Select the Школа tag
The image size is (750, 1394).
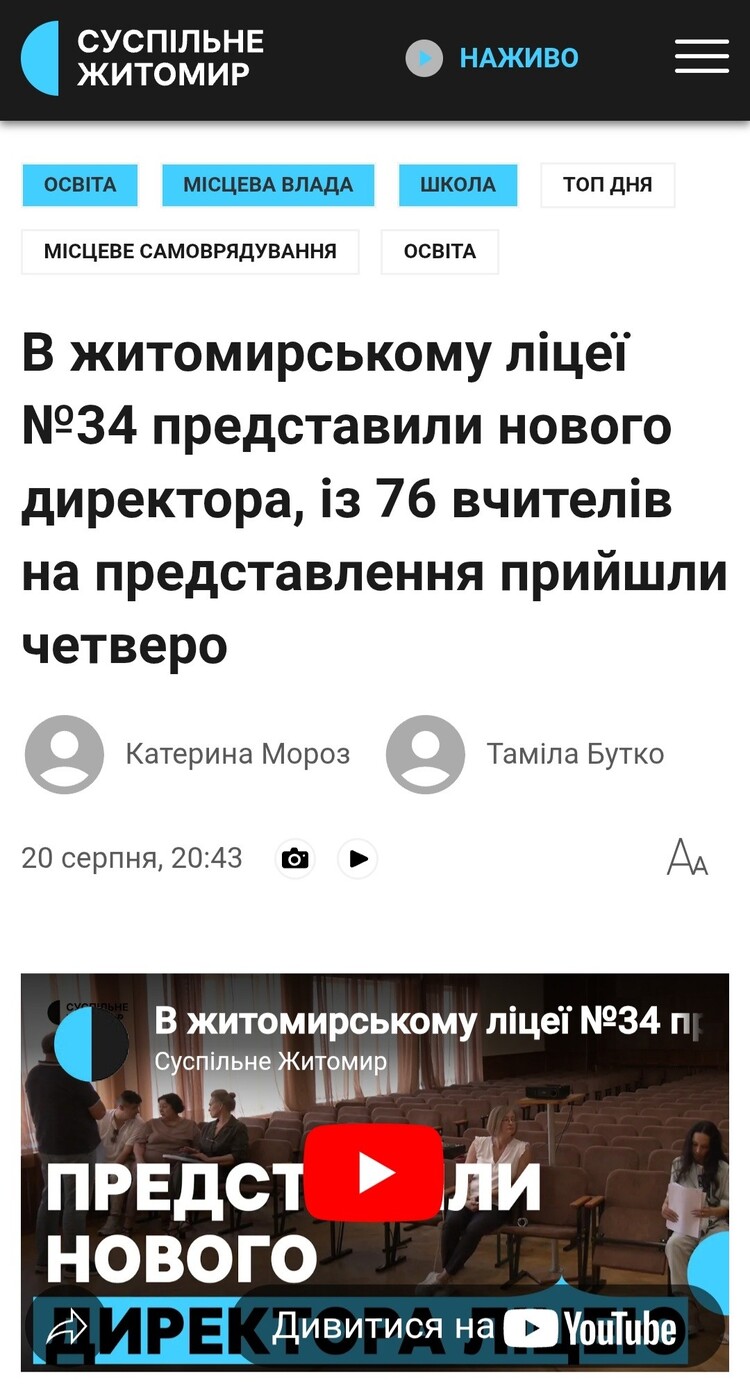[458, 185]
